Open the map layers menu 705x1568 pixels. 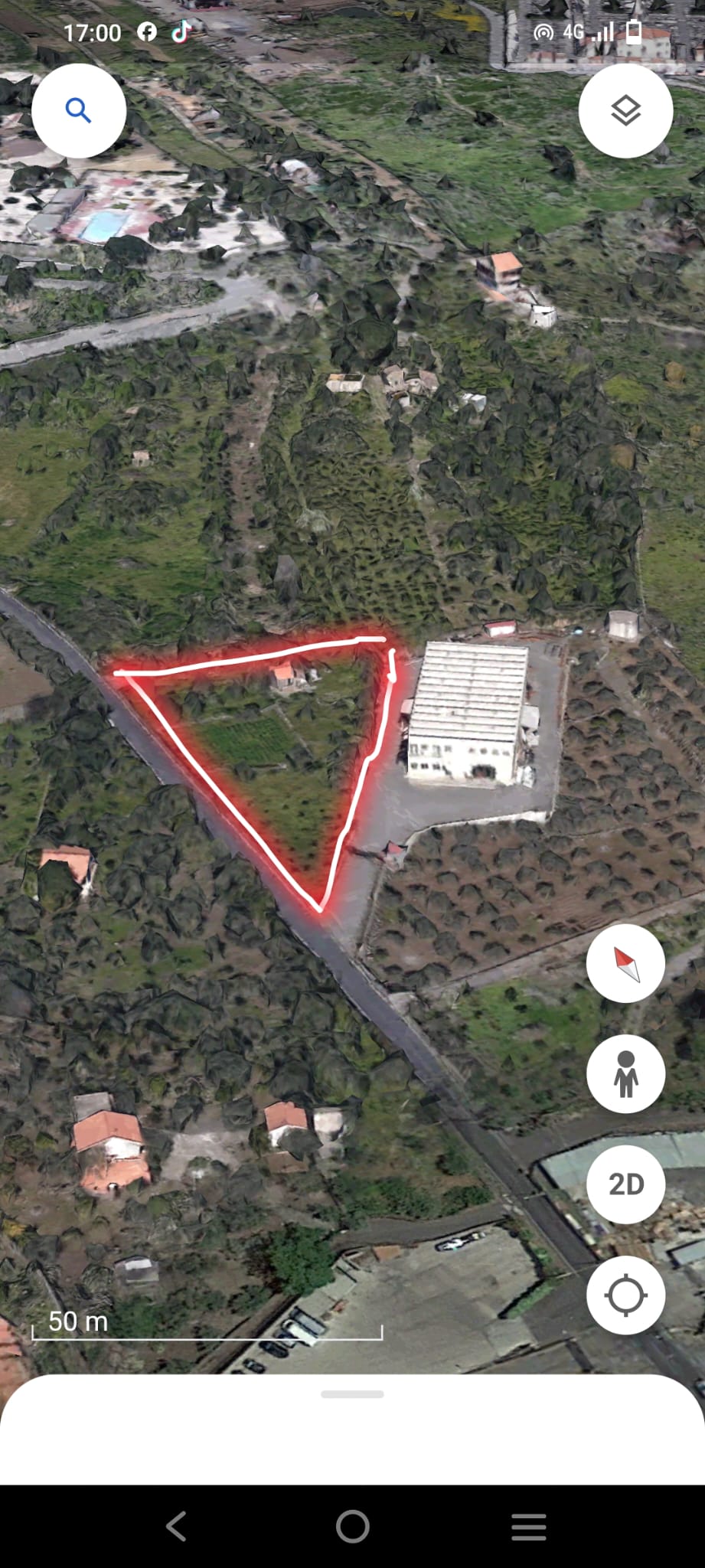(x=625, y=111)
